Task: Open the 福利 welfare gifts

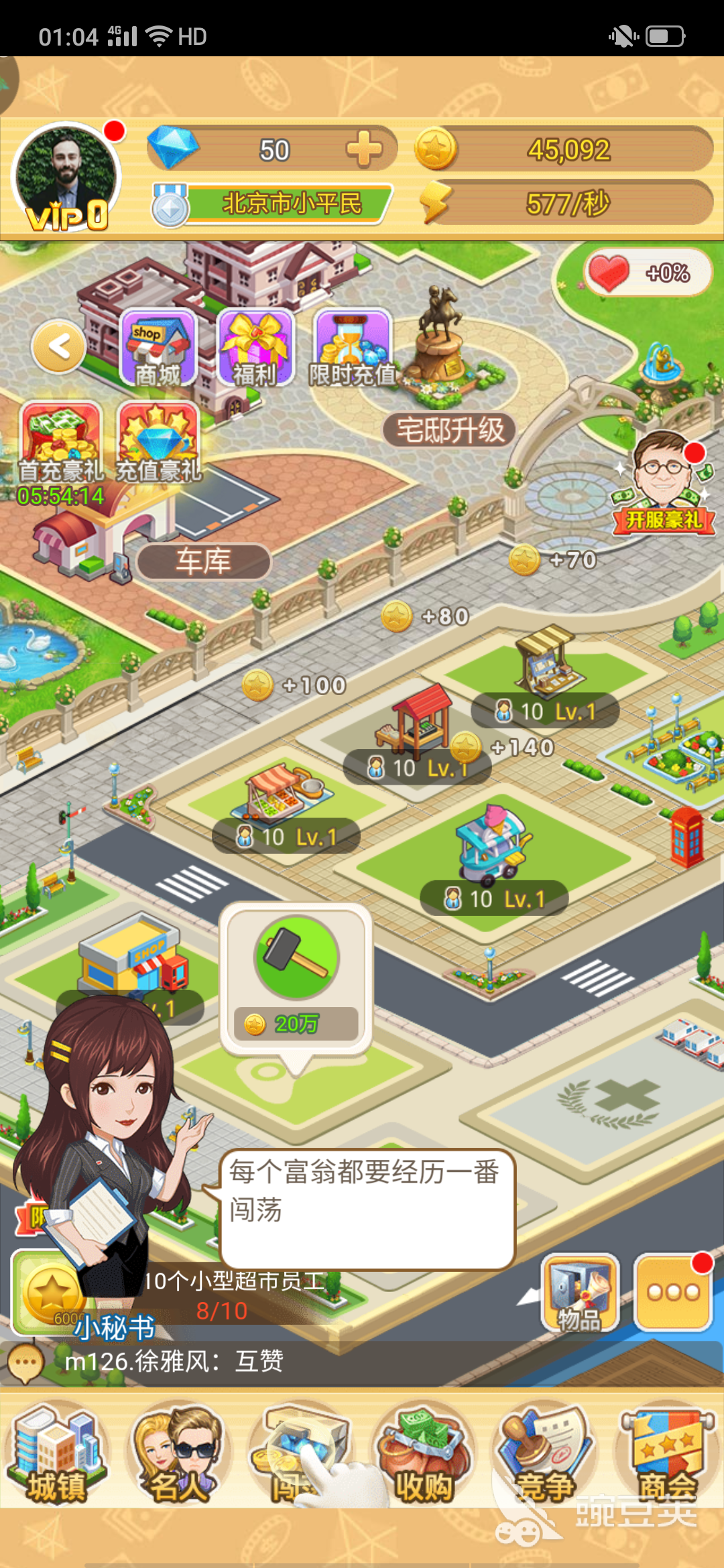Action: pos(255,348)
